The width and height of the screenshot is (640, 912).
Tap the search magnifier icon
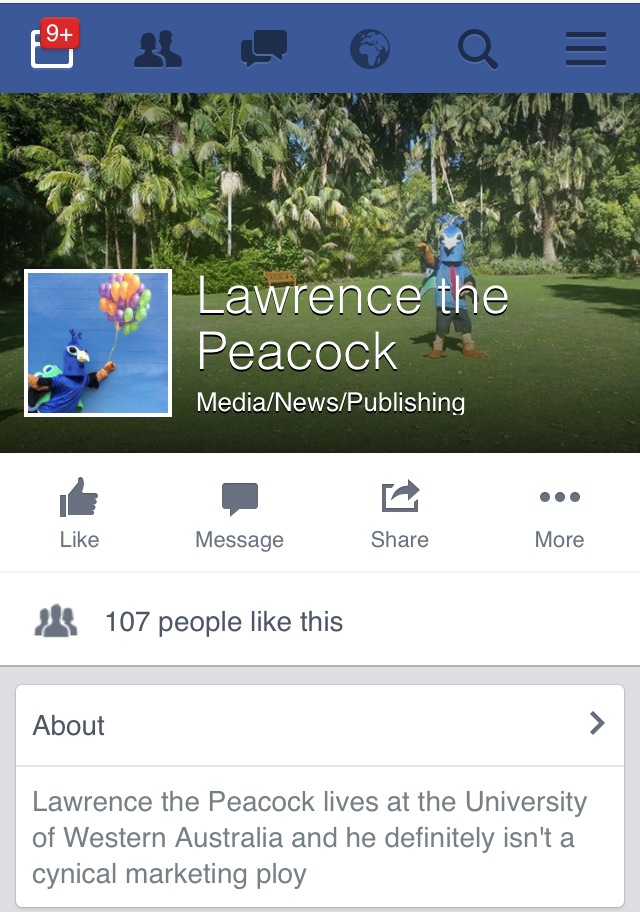477,48
